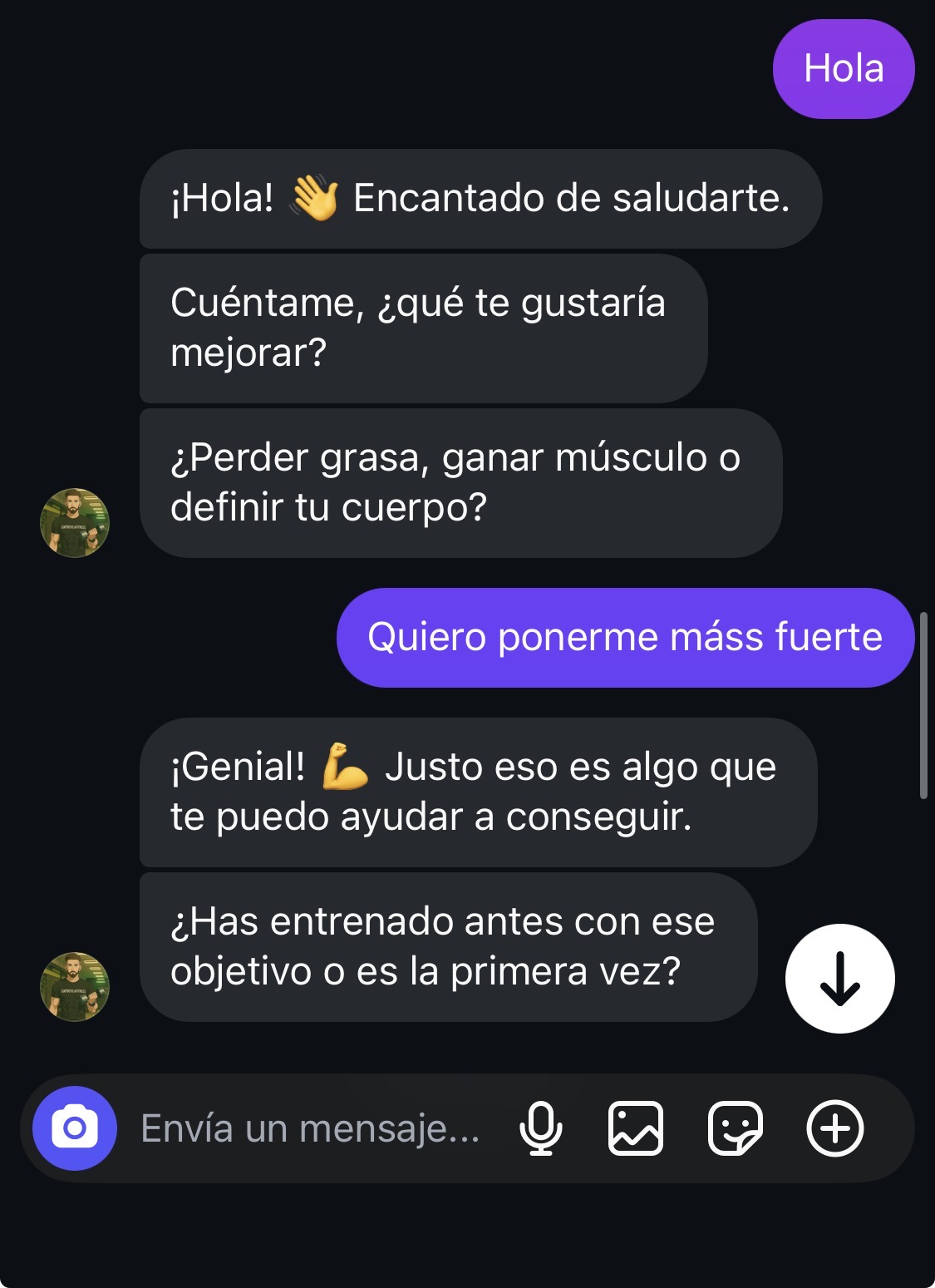Image resolution: width=935 pixels, height=1288 pixels.
Task: Open more options with the plus icon
Action: (x=834, y=1128)
